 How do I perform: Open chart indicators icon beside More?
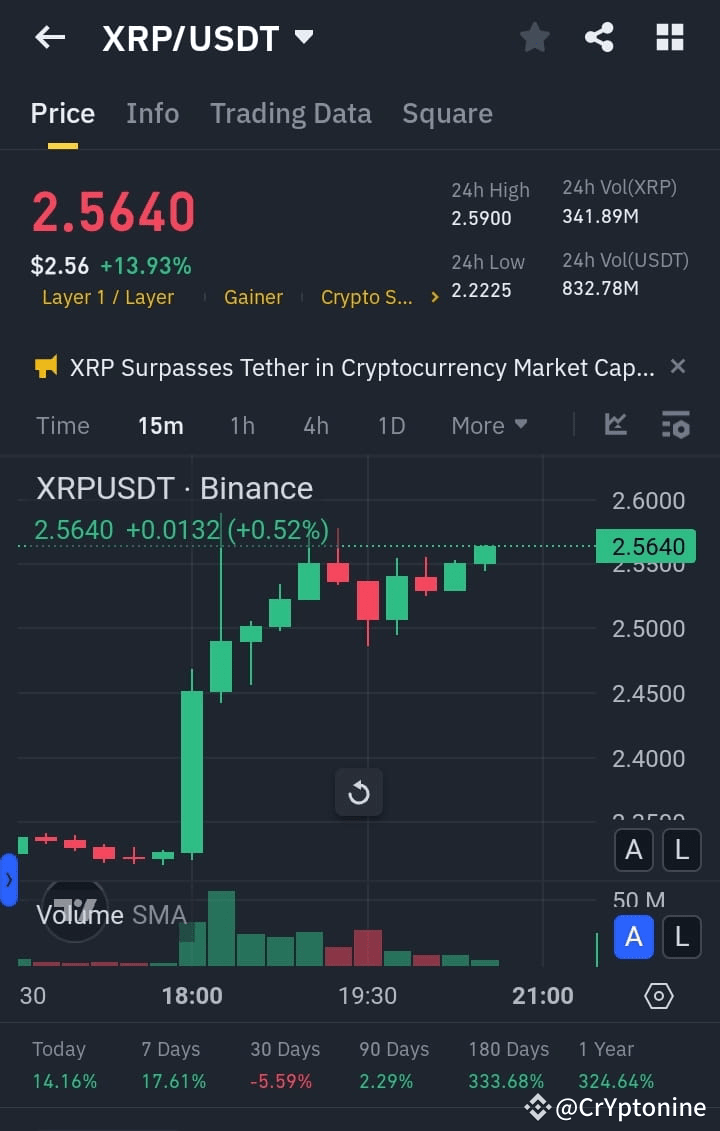[x=615, y=424]
